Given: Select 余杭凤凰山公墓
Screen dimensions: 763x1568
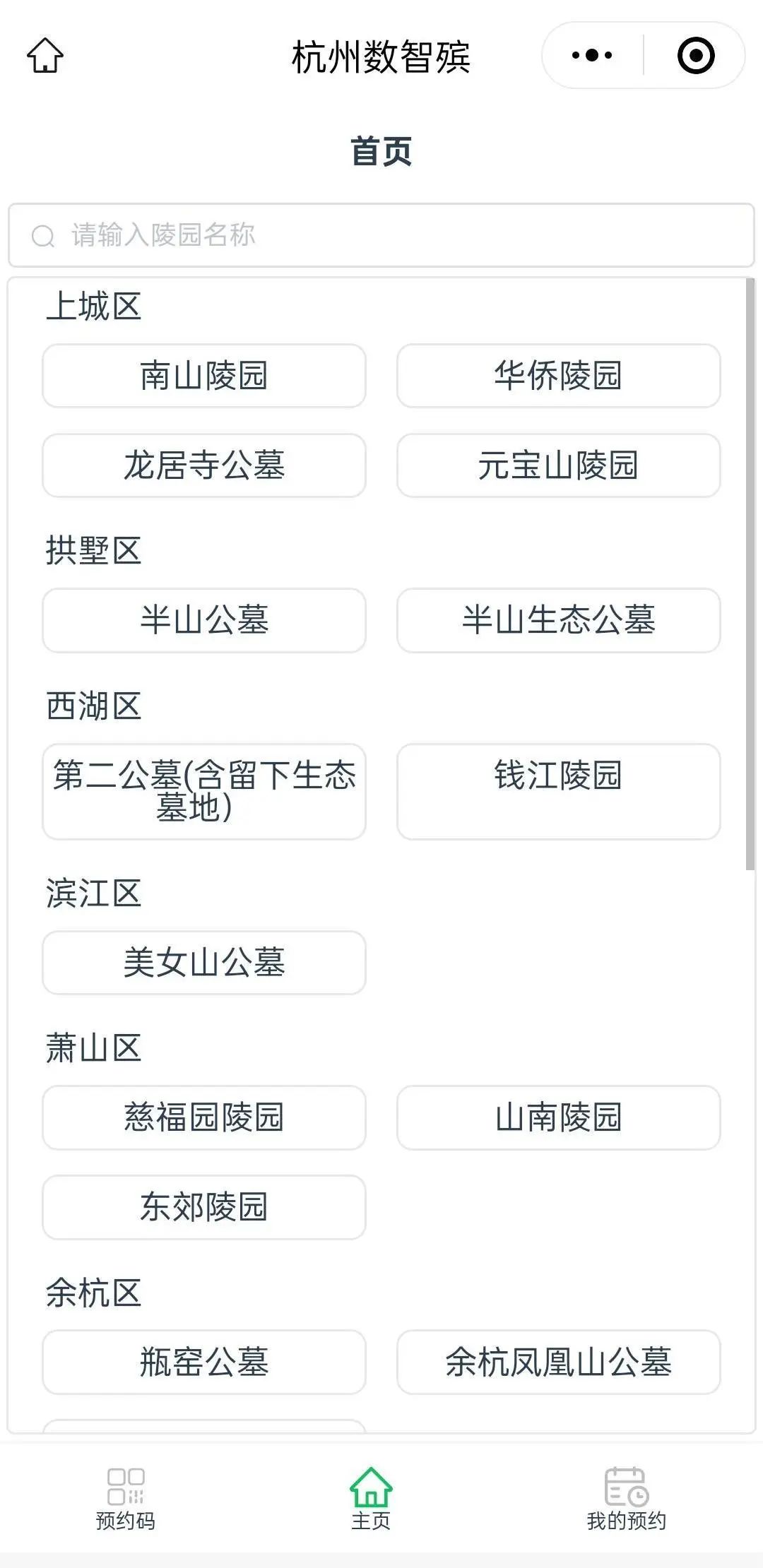Looking at the screenshot, I should click(559, 1362).
